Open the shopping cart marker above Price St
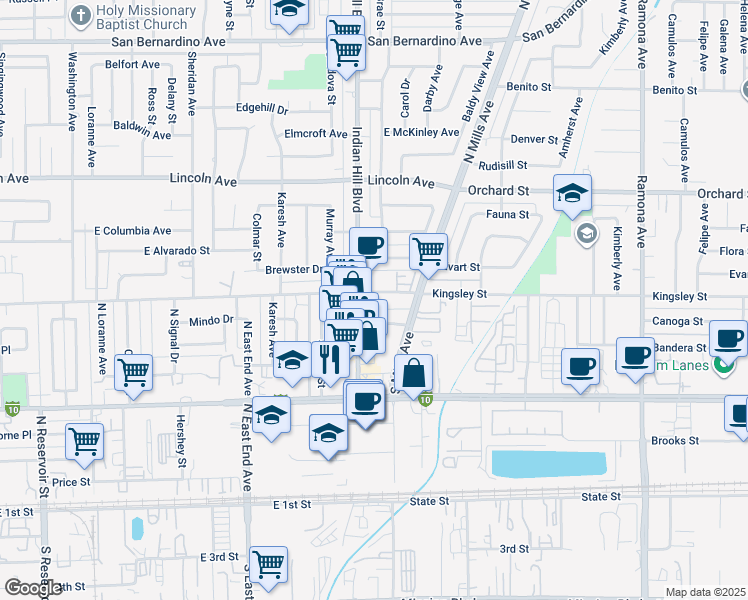This screenshot has width=748, height=600. (85, 440)
